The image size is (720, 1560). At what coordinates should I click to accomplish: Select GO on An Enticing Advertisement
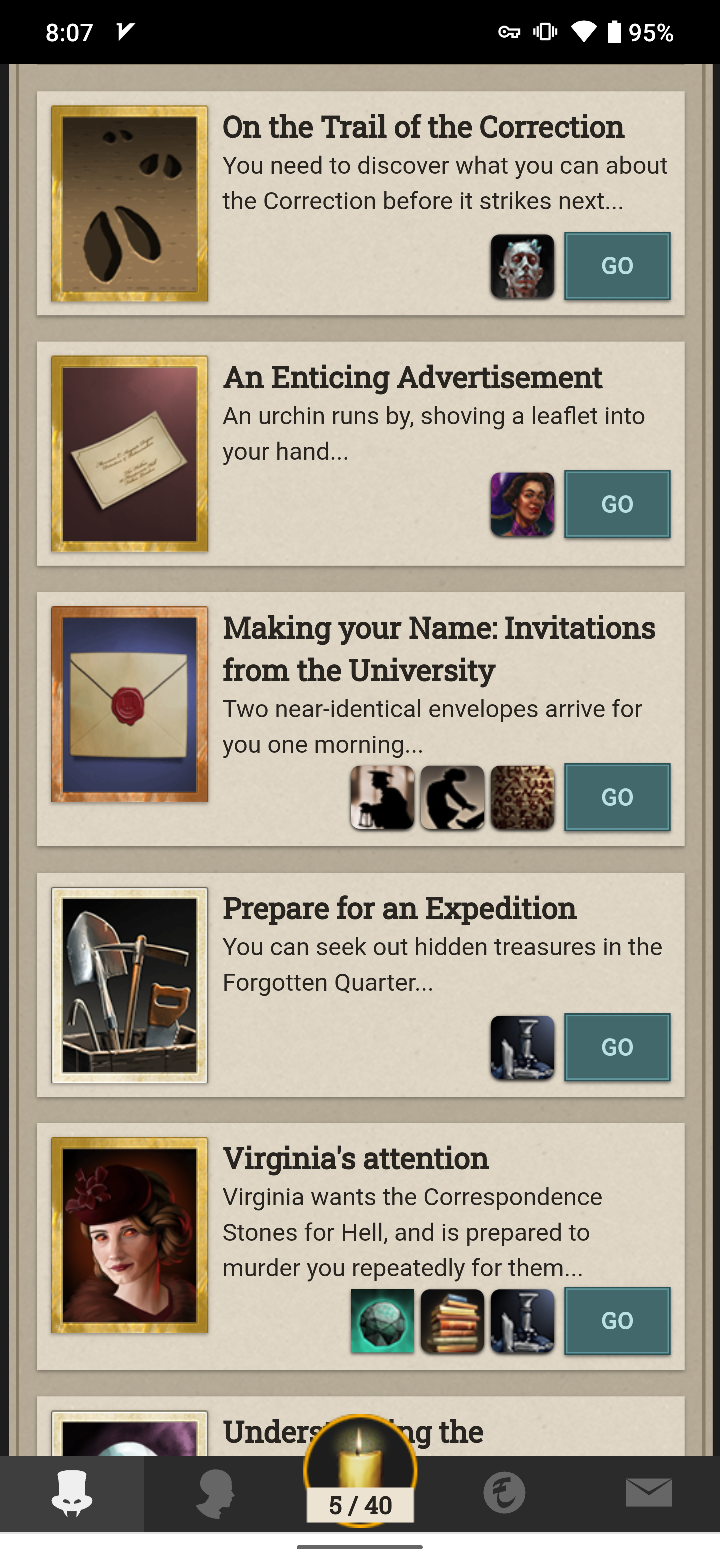[617, 504]
